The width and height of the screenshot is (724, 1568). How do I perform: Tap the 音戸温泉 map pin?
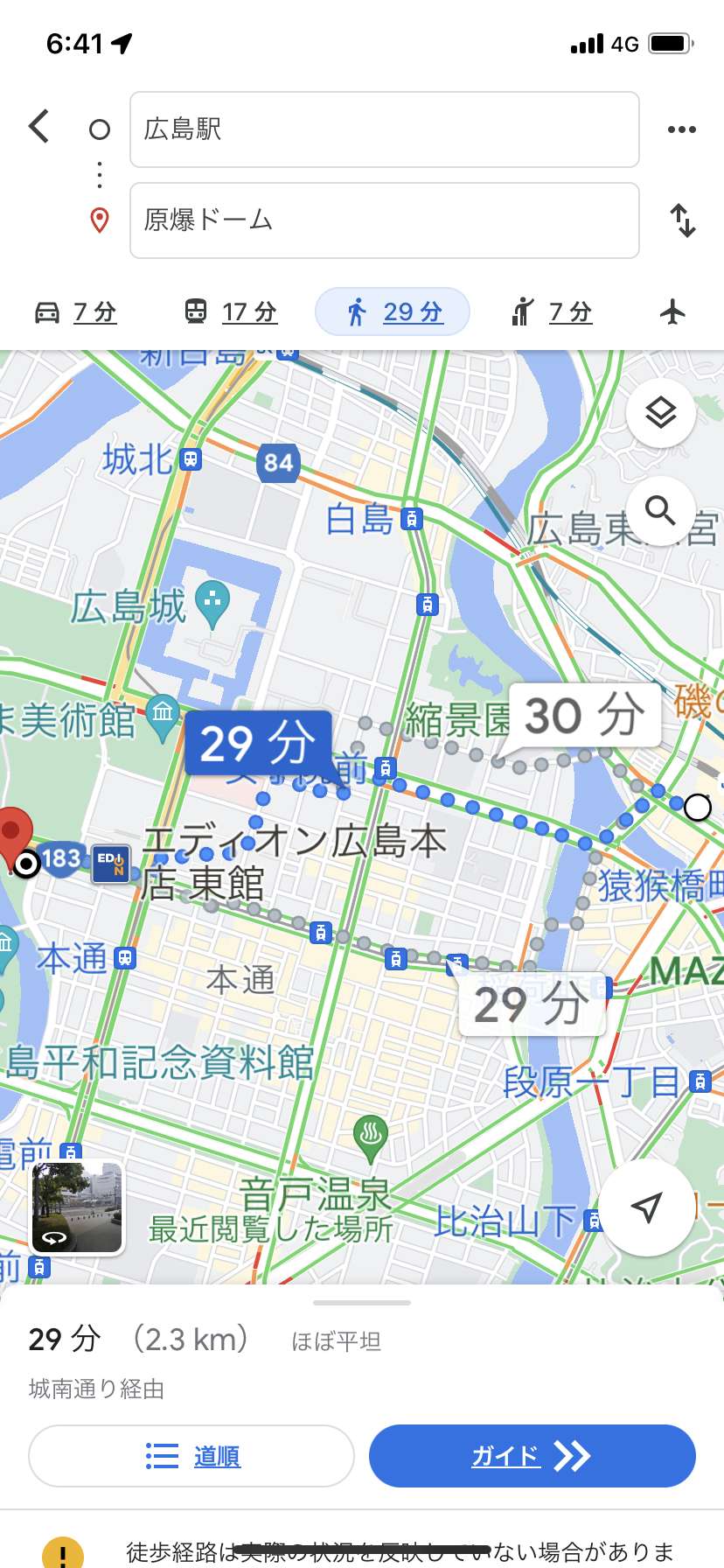pyautogui.click(x=371, y=1138)
